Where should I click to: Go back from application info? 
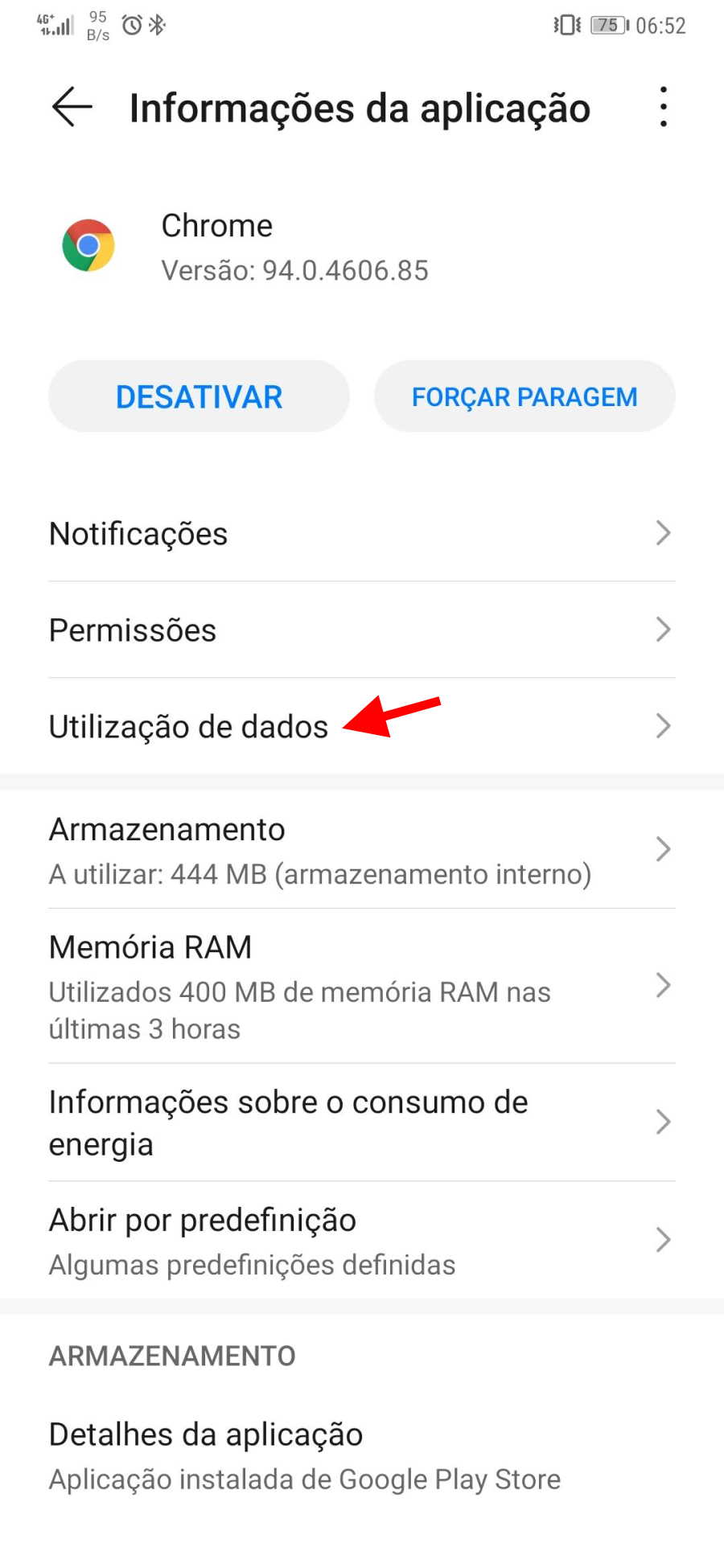[x=72, y=107]
